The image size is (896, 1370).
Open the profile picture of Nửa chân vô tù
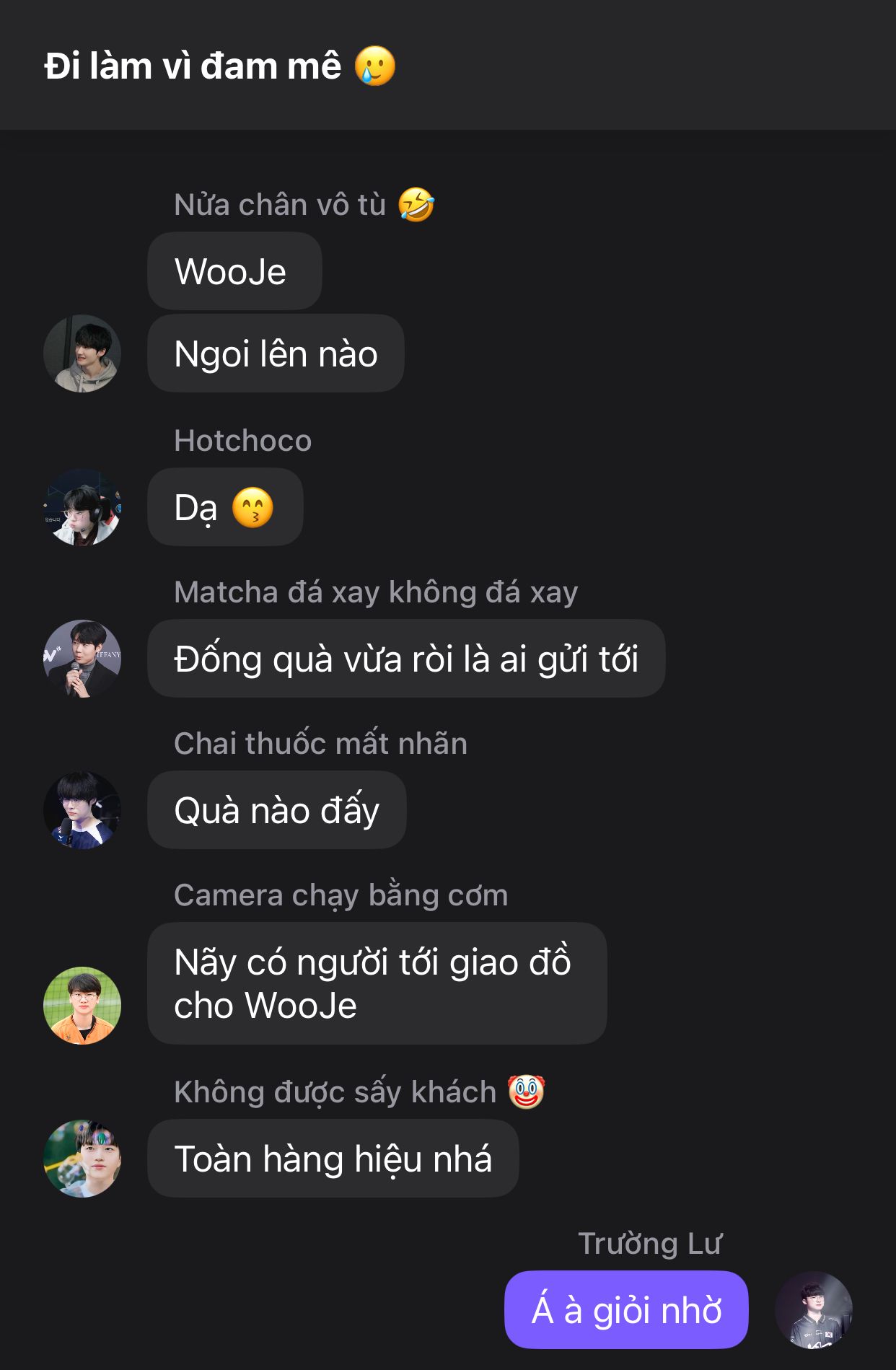pyautogui.click(x=82, y=354)
